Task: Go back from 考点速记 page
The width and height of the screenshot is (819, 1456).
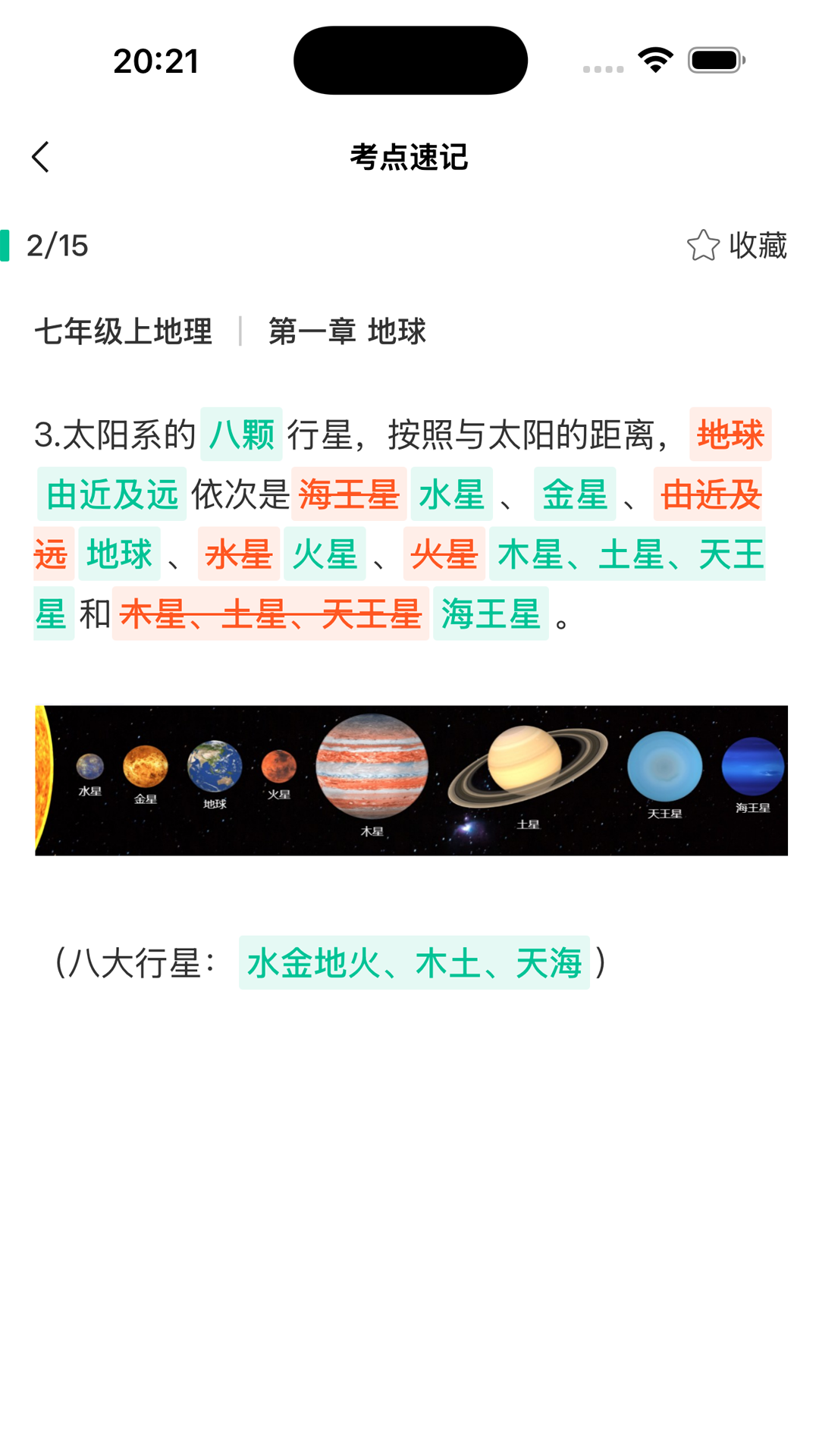Action: coord(41,157)
